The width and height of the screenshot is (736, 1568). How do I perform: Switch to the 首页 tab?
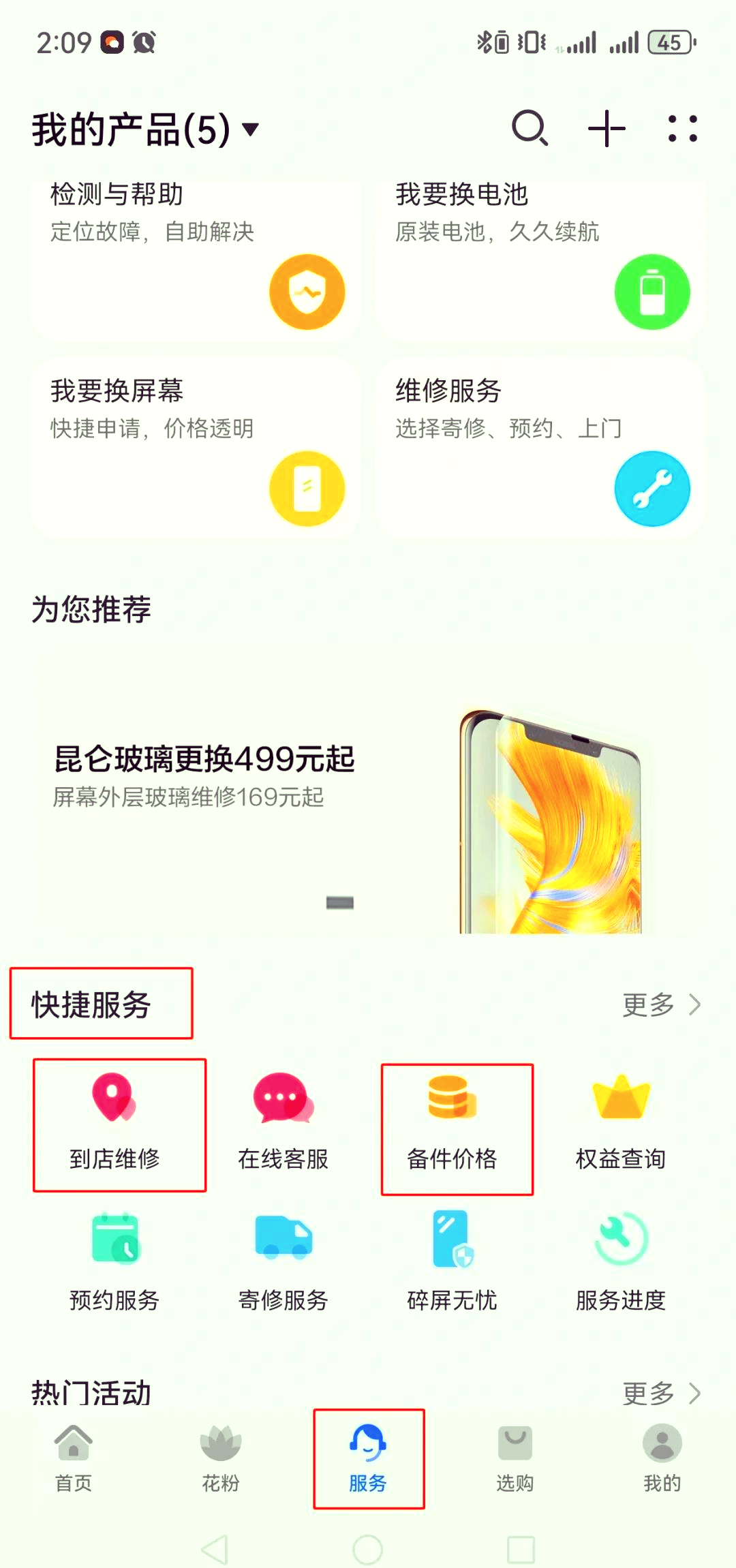point(74,1458)
